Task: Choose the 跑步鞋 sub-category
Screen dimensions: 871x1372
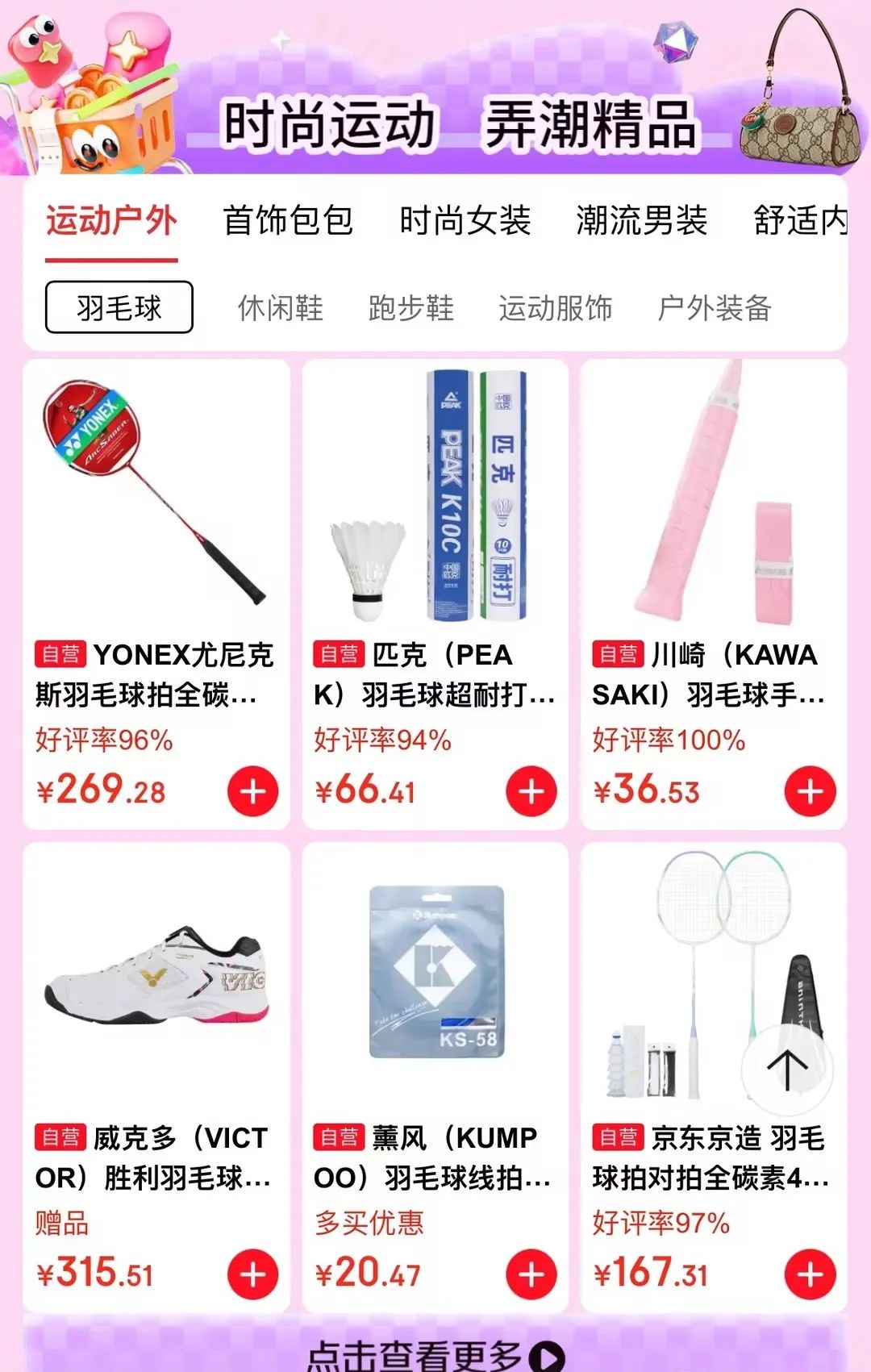Action: tap(410, 307)
